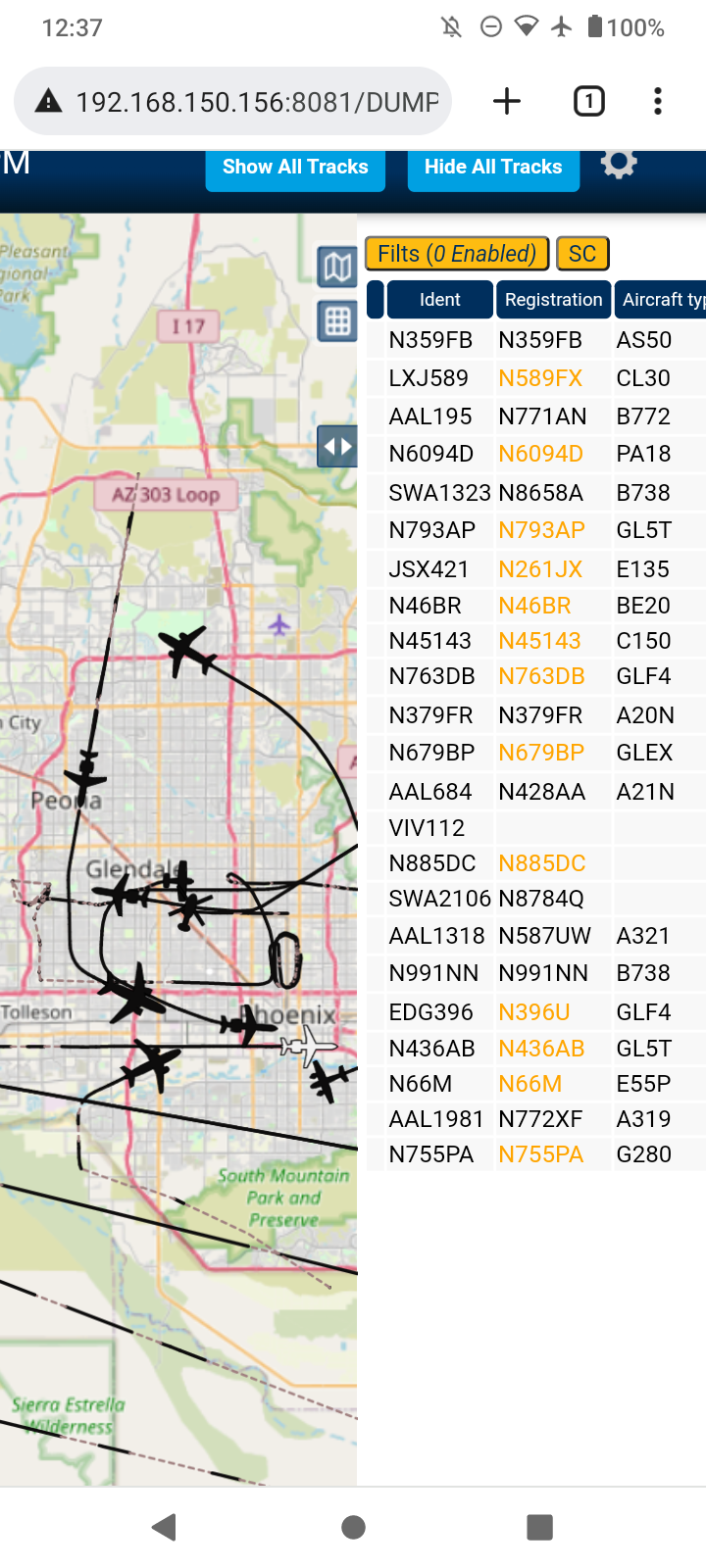Sort table by Ident column
Viewport: 706px width, 1568px height.
[440, 300]
